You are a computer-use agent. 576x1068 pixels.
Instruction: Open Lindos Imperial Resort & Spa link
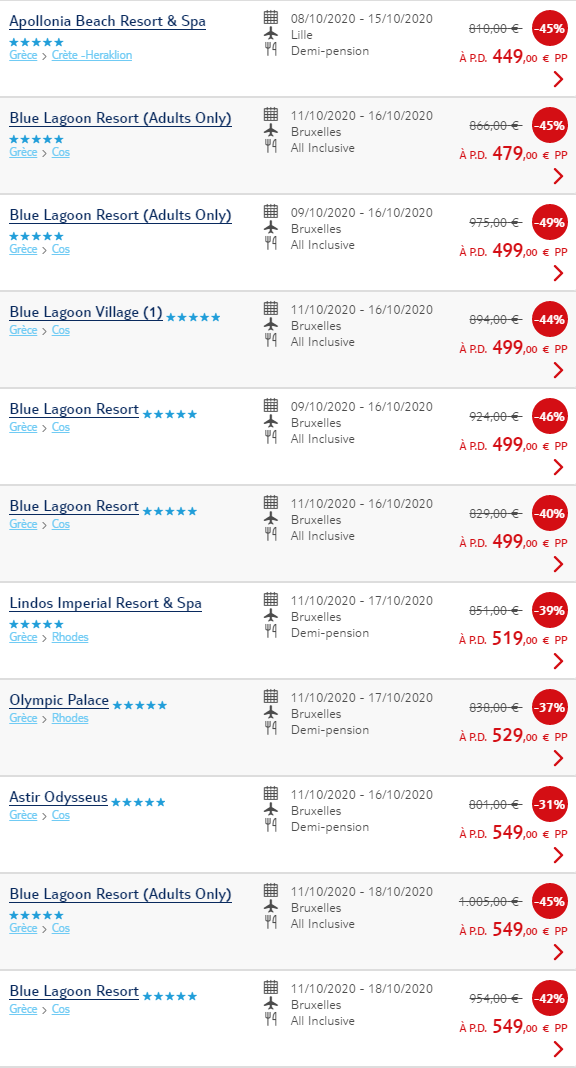[106, 603]
